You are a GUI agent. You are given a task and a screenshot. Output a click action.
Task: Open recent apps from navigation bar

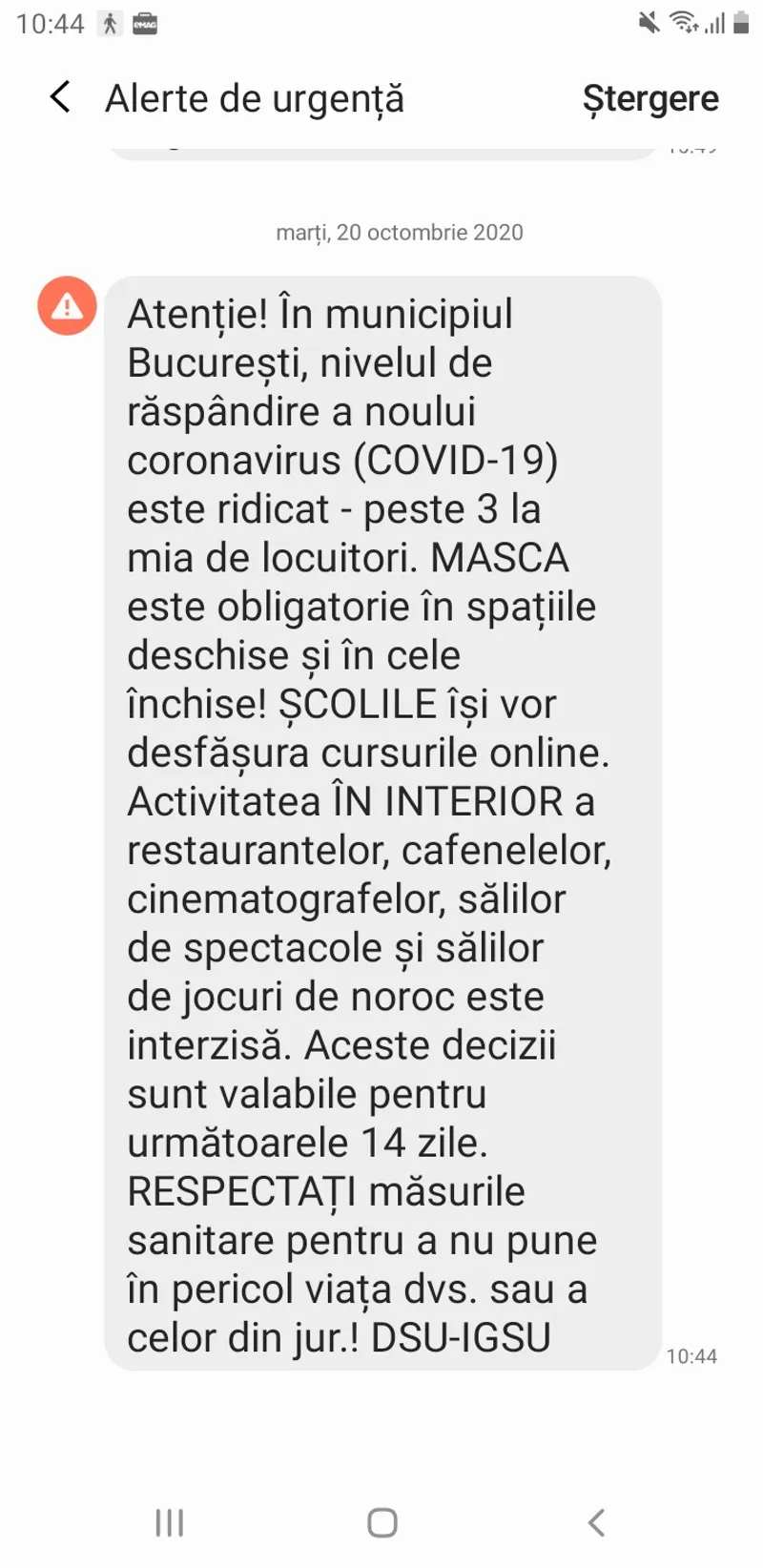click(170, 1522)
